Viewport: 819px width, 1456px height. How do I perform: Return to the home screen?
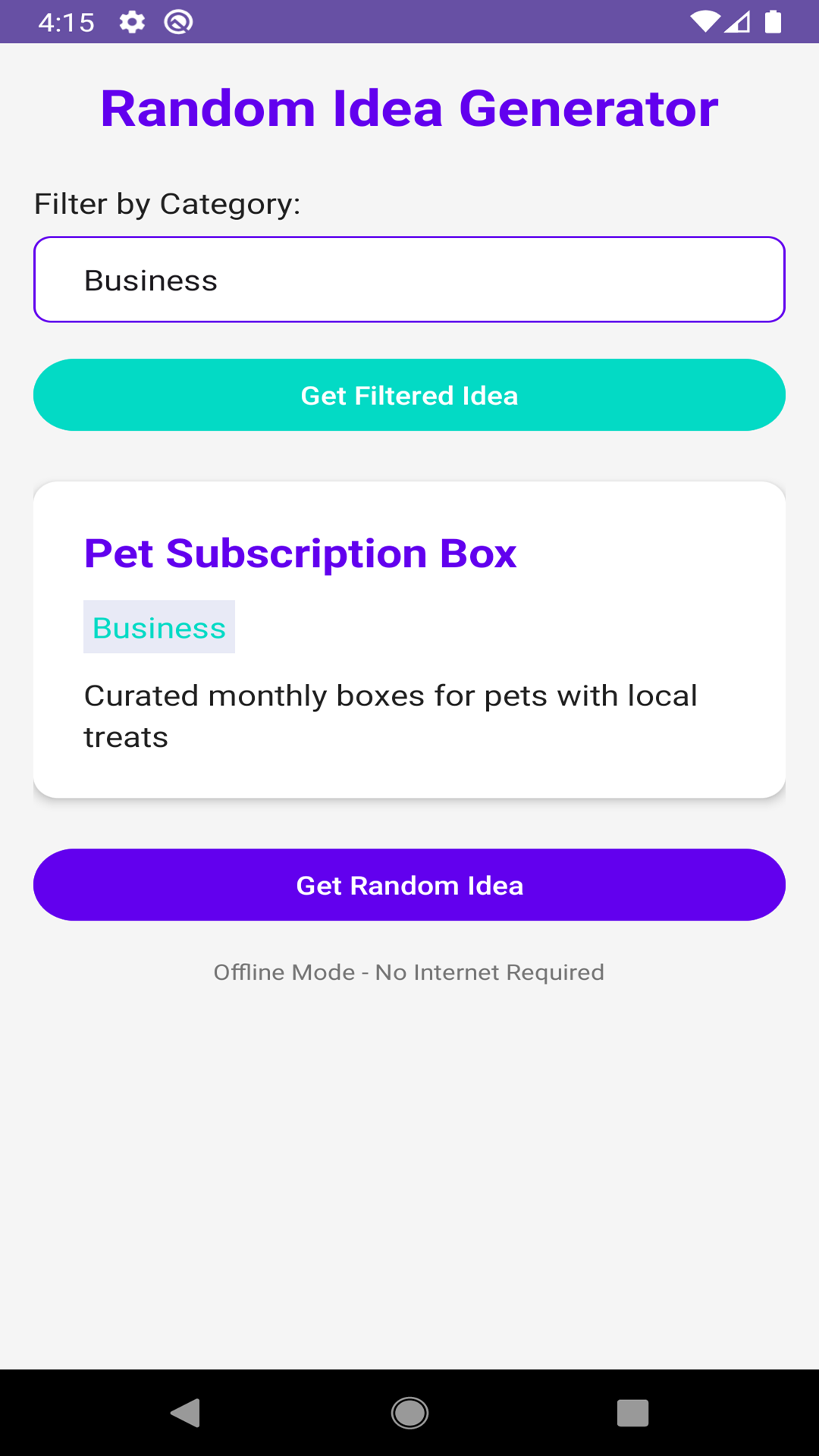coord(409,1413)
